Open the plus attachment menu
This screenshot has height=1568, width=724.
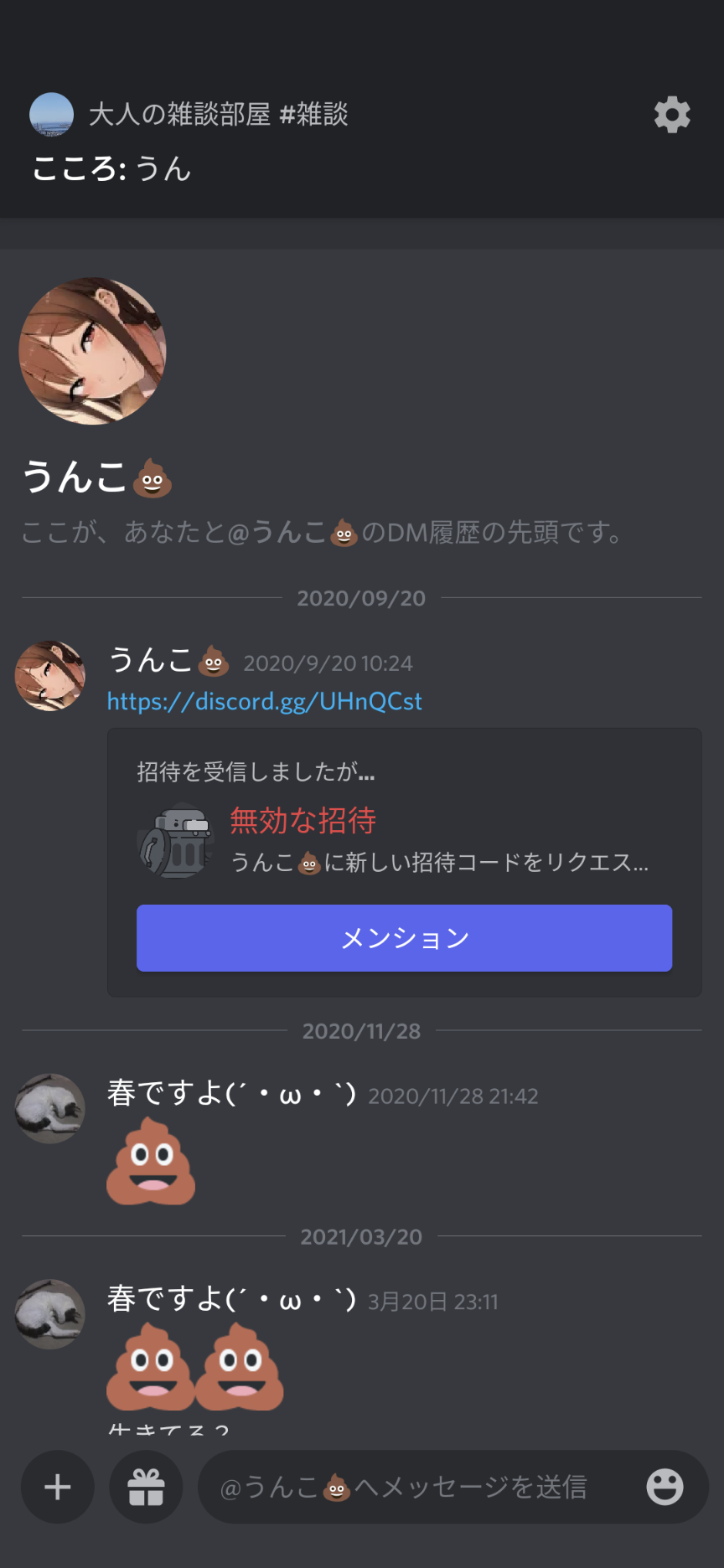pos(57,1488)
